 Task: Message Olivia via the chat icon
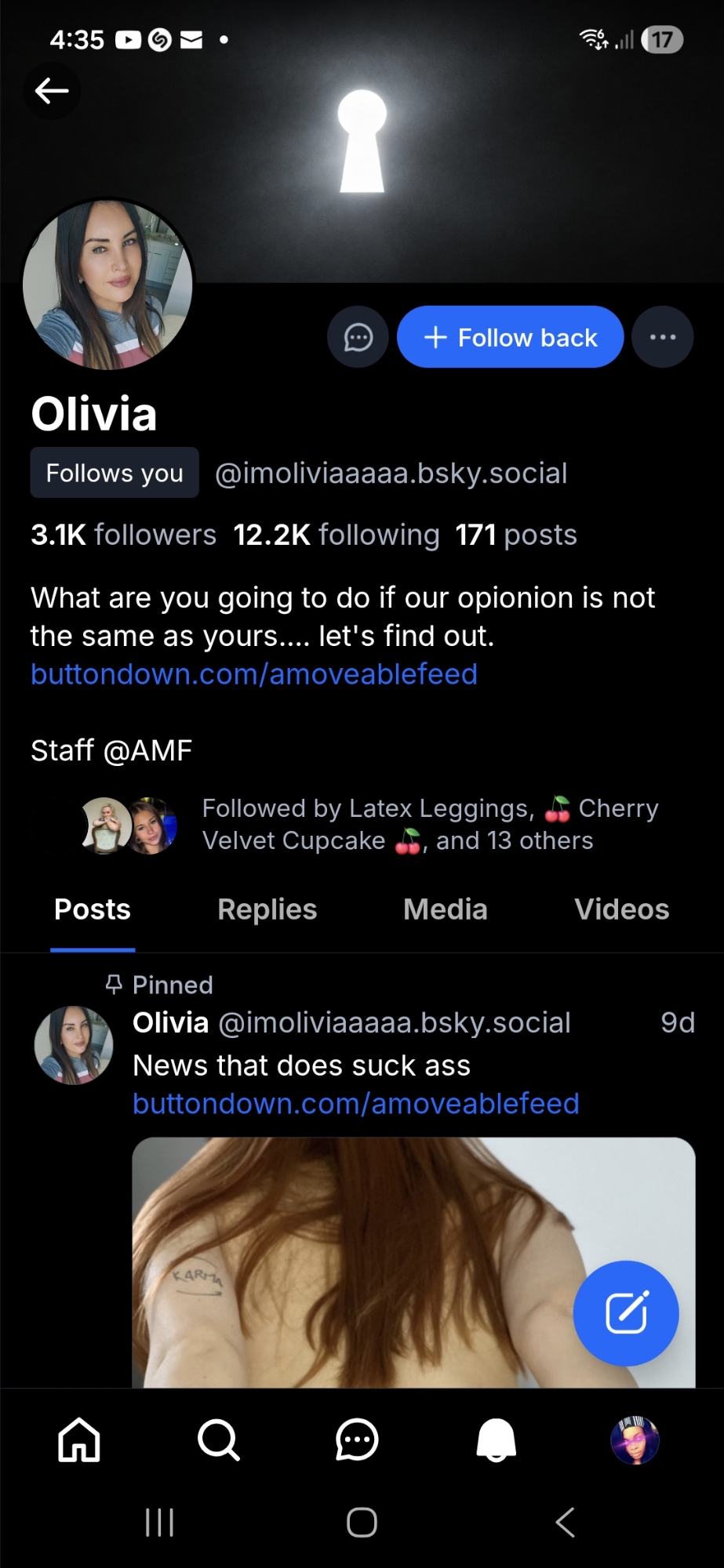point(358,337)
